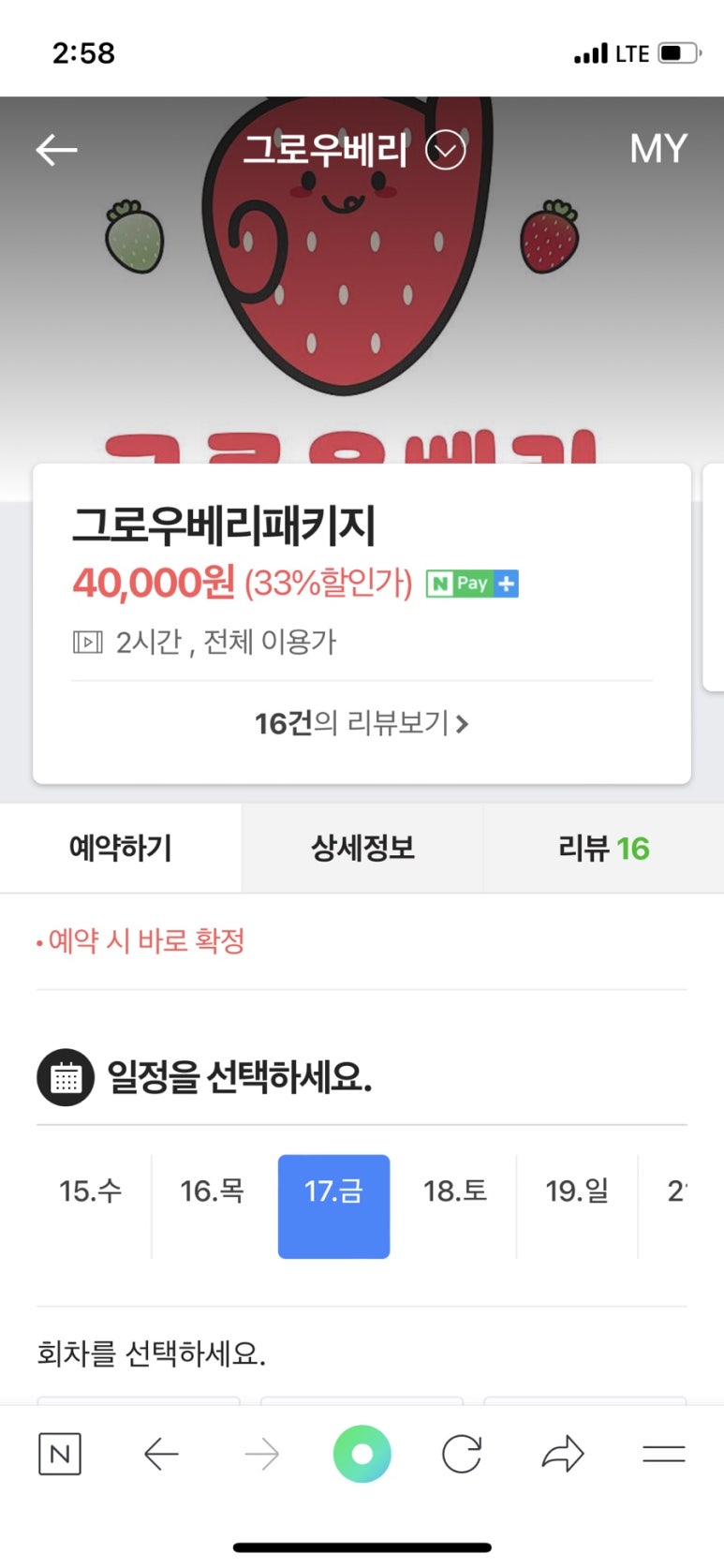The width and height of the screenshot is (724, 1568).
Task: Share this page
Action: [x=563, y=1454]
